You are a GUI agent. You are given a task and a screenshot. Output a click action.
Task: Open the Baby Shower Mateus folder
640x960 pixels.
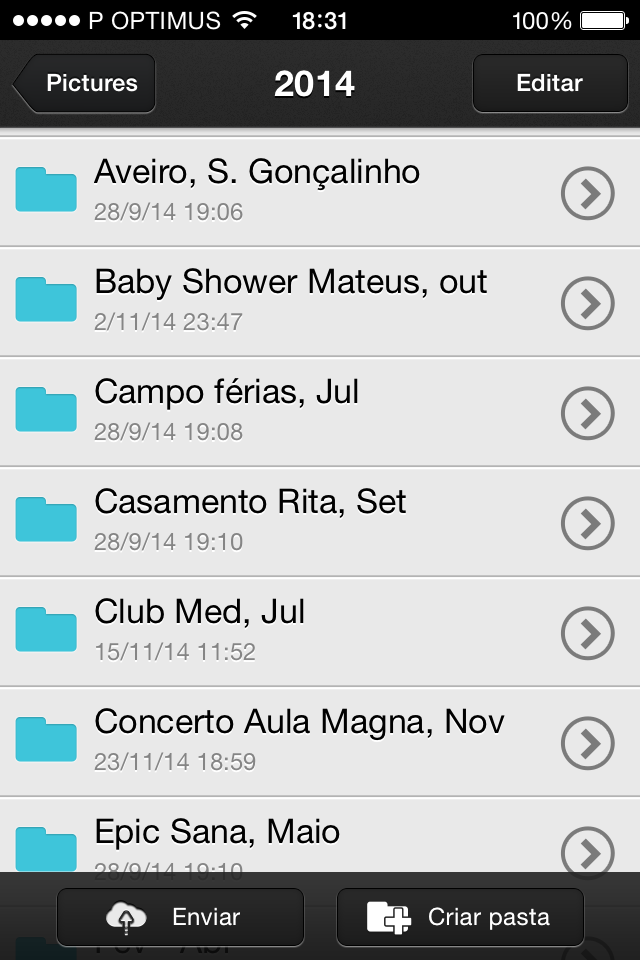click(x=290, y=300)
